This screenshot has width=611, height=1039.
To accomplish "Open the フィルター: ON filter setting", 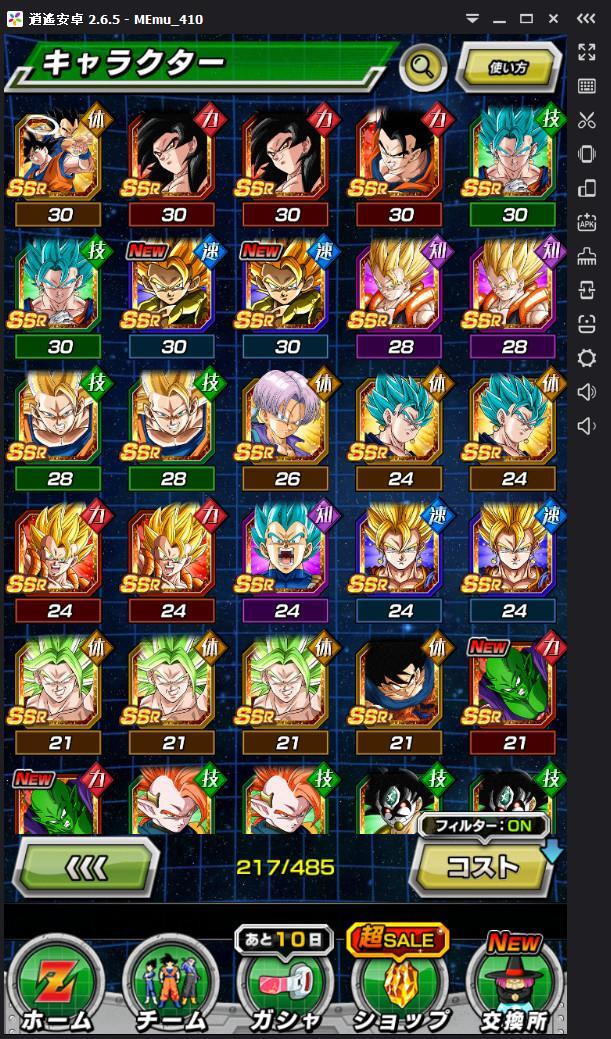I will pos(485,826).
